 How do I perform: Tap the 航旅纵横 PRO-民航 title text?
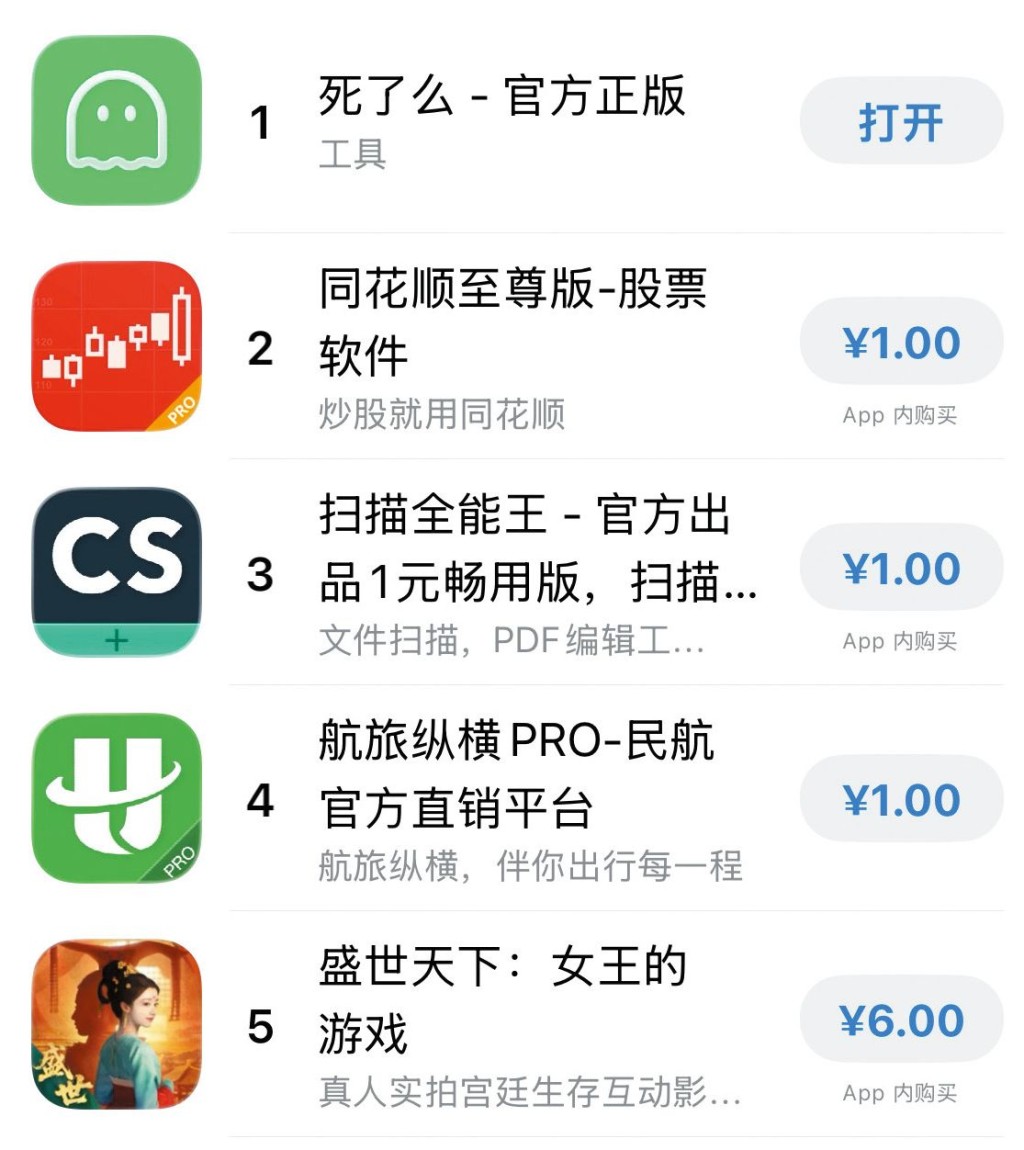pyautogui.click(x=500, y=743)
